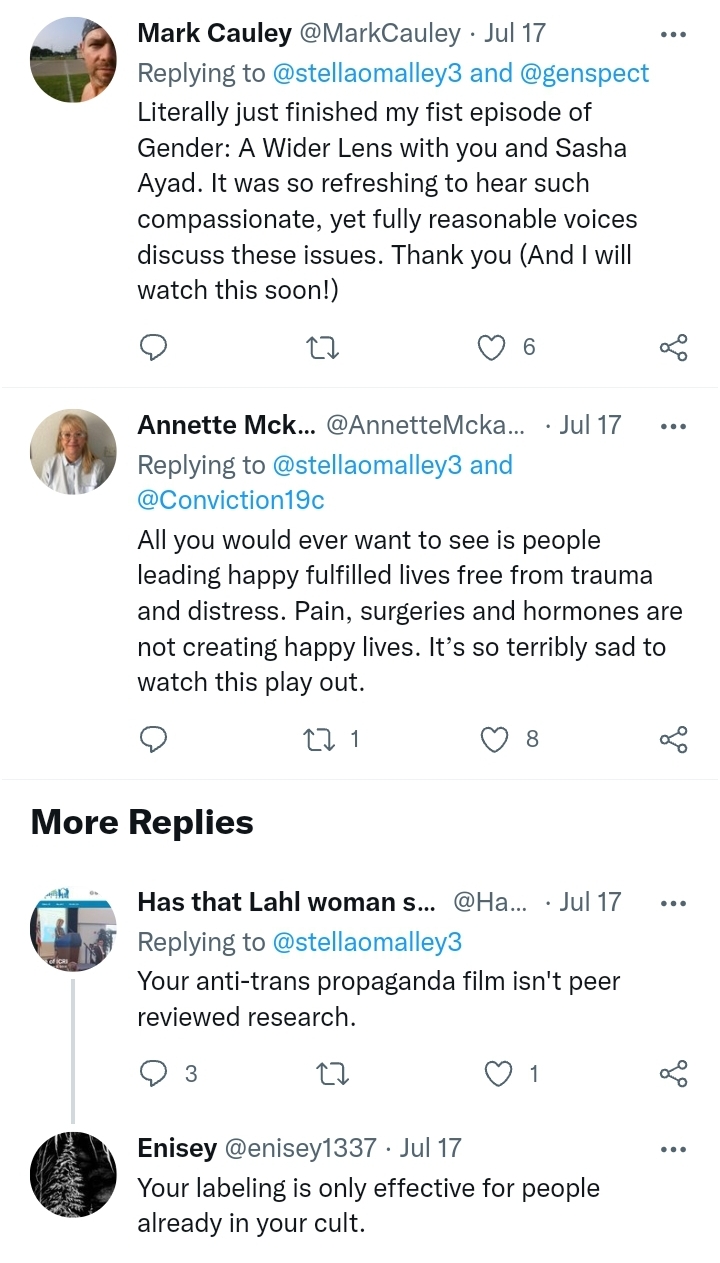Share Mark Cauley's tweet
The width and height of the screenshot is (720, 1263).
[673, 347]
